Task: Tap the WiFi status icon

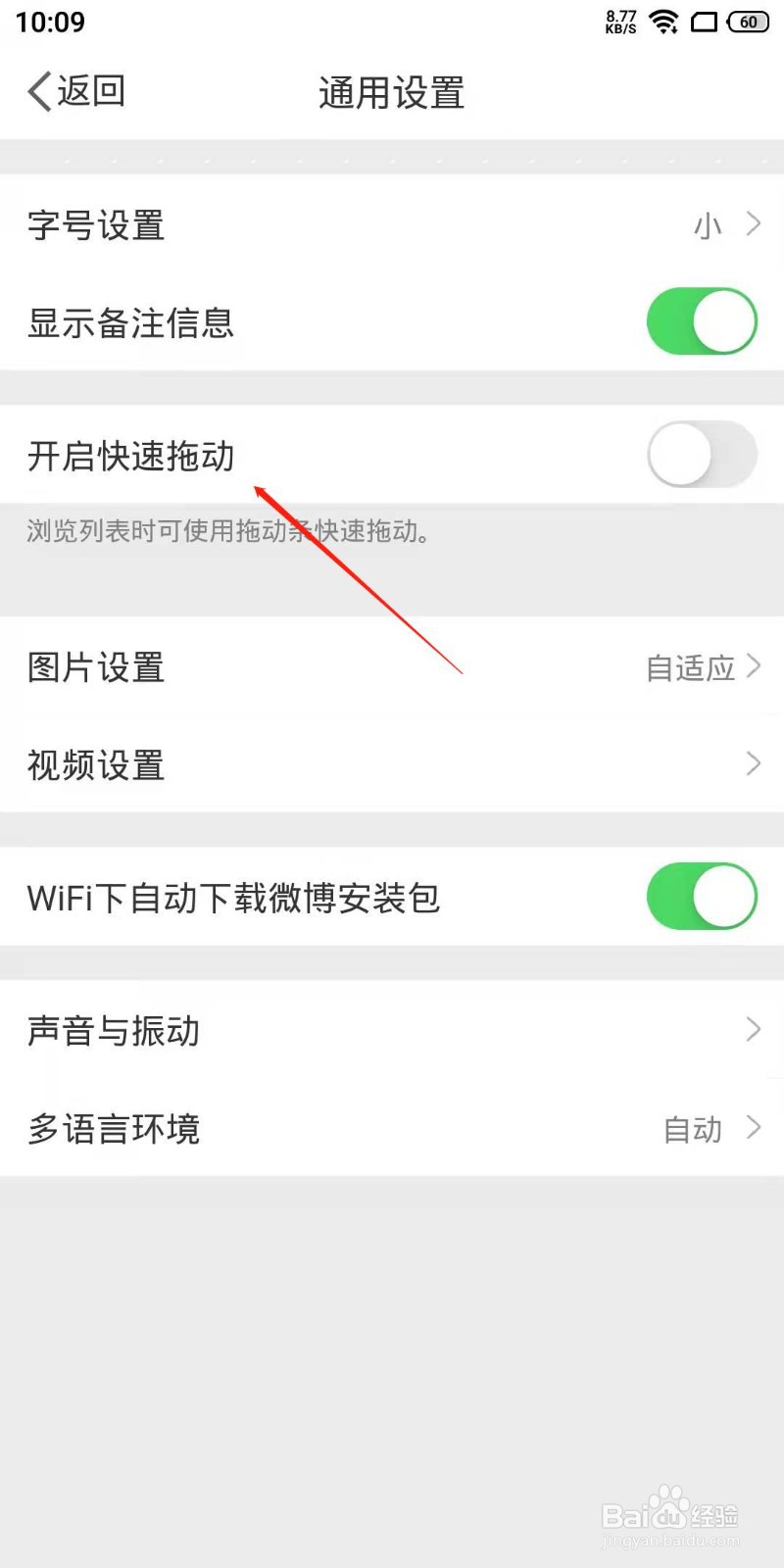Action: click(665, 22)
